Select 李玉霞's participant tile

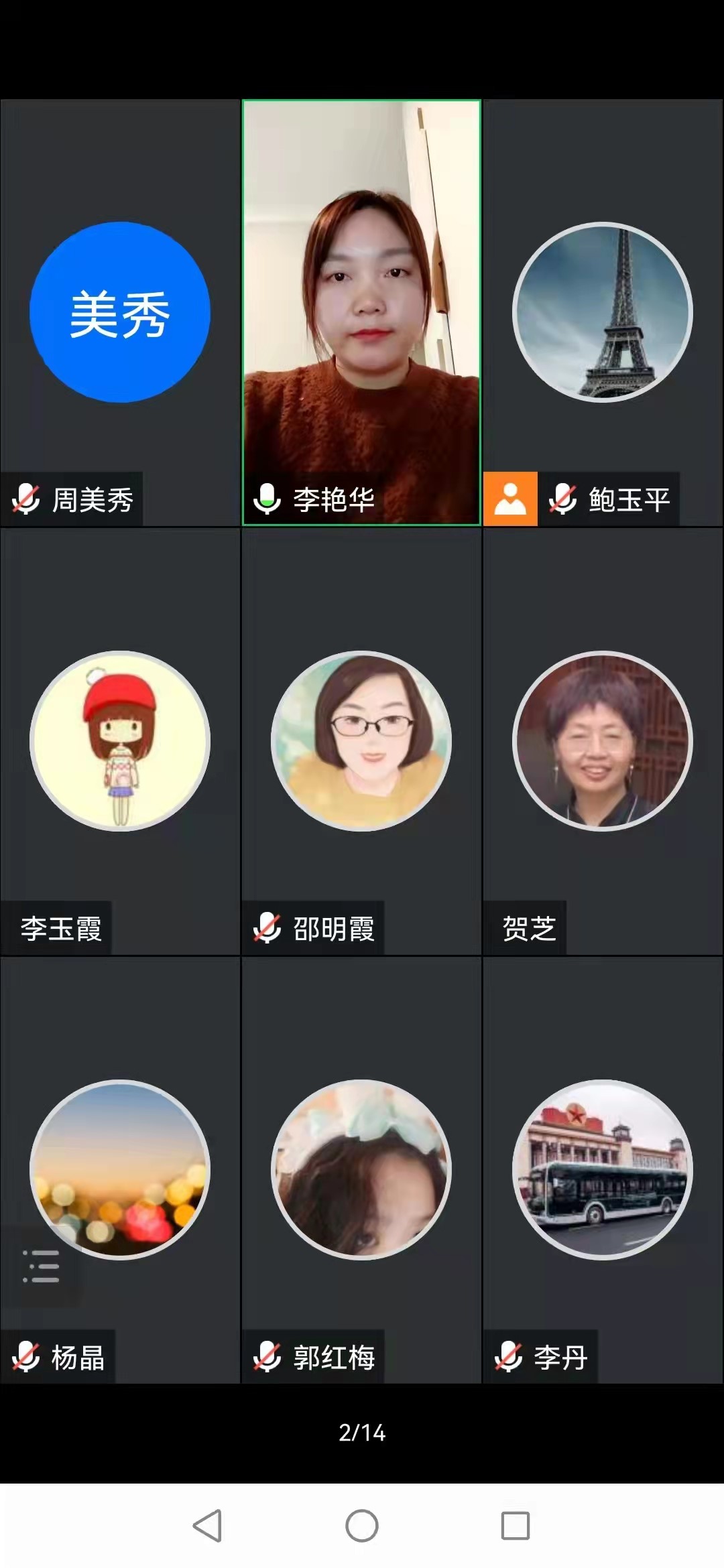pyautogui.click(x=120, y=741)
